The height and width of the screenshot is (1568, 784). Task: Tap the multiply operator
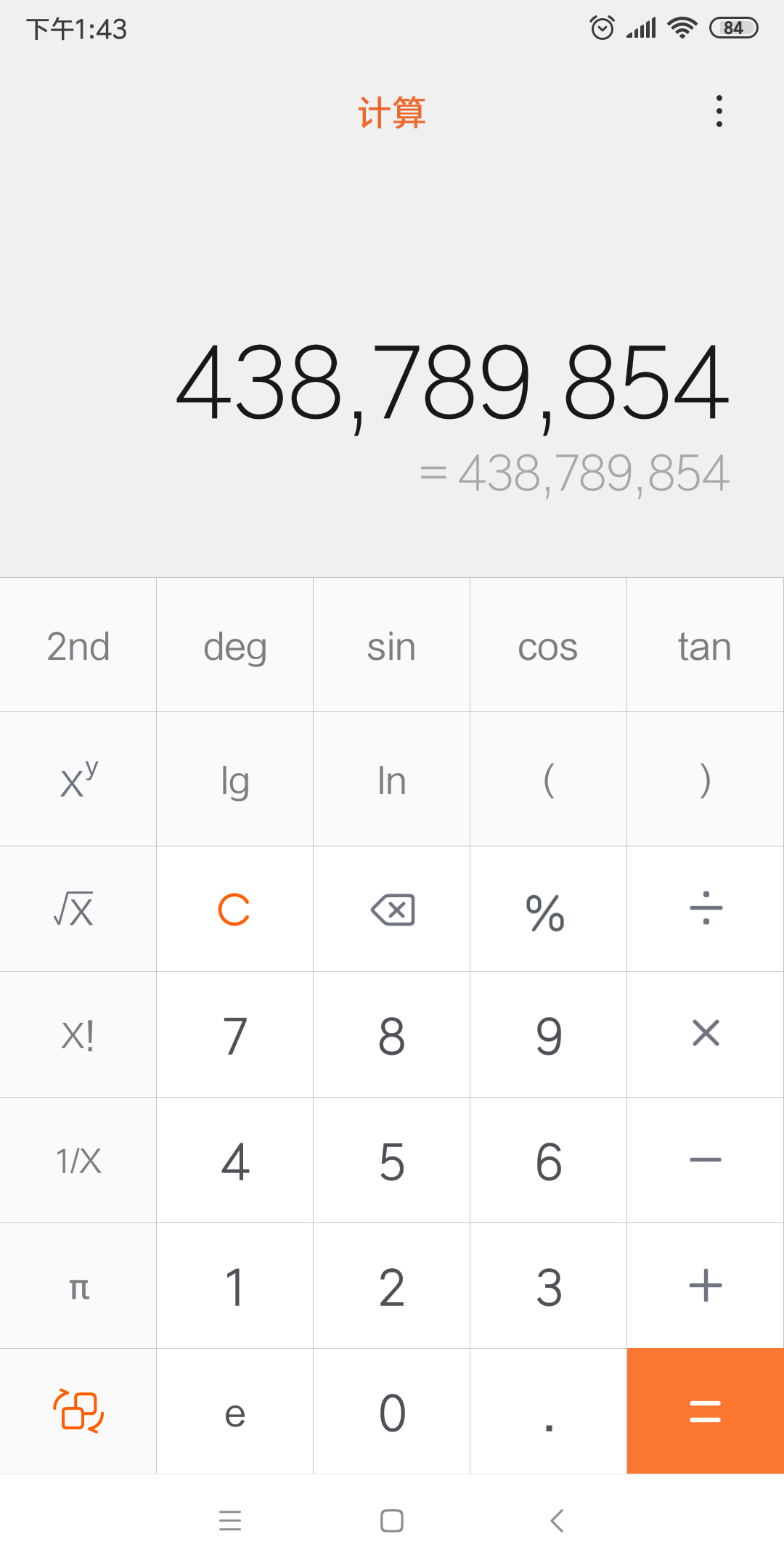(705, 1034)
